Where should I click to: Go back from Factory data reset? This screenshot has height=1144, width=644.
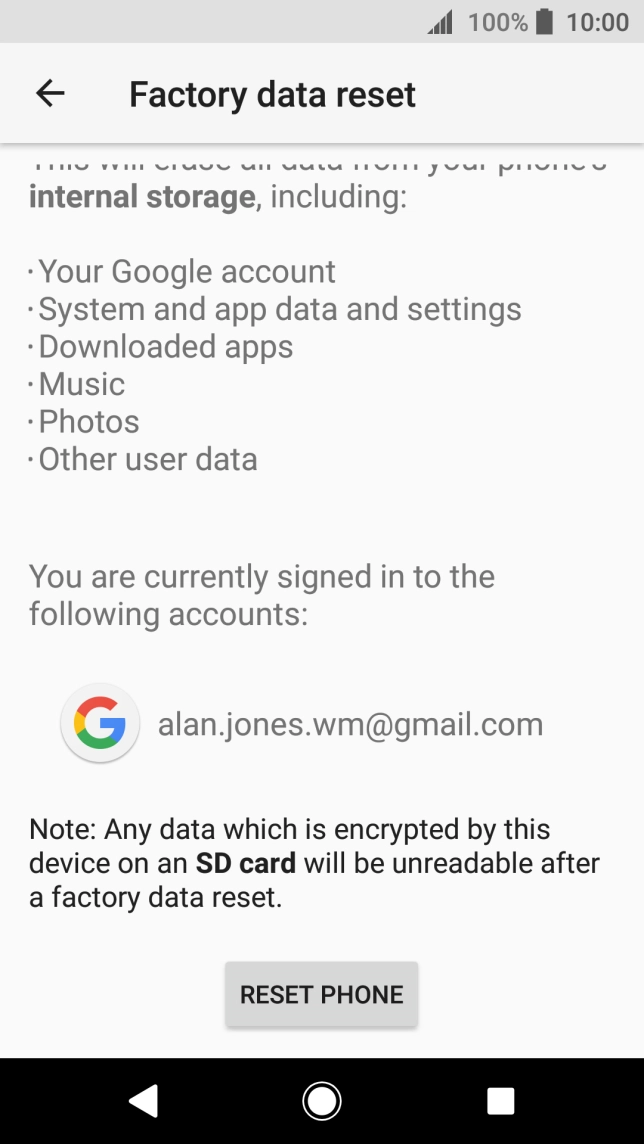50,94
